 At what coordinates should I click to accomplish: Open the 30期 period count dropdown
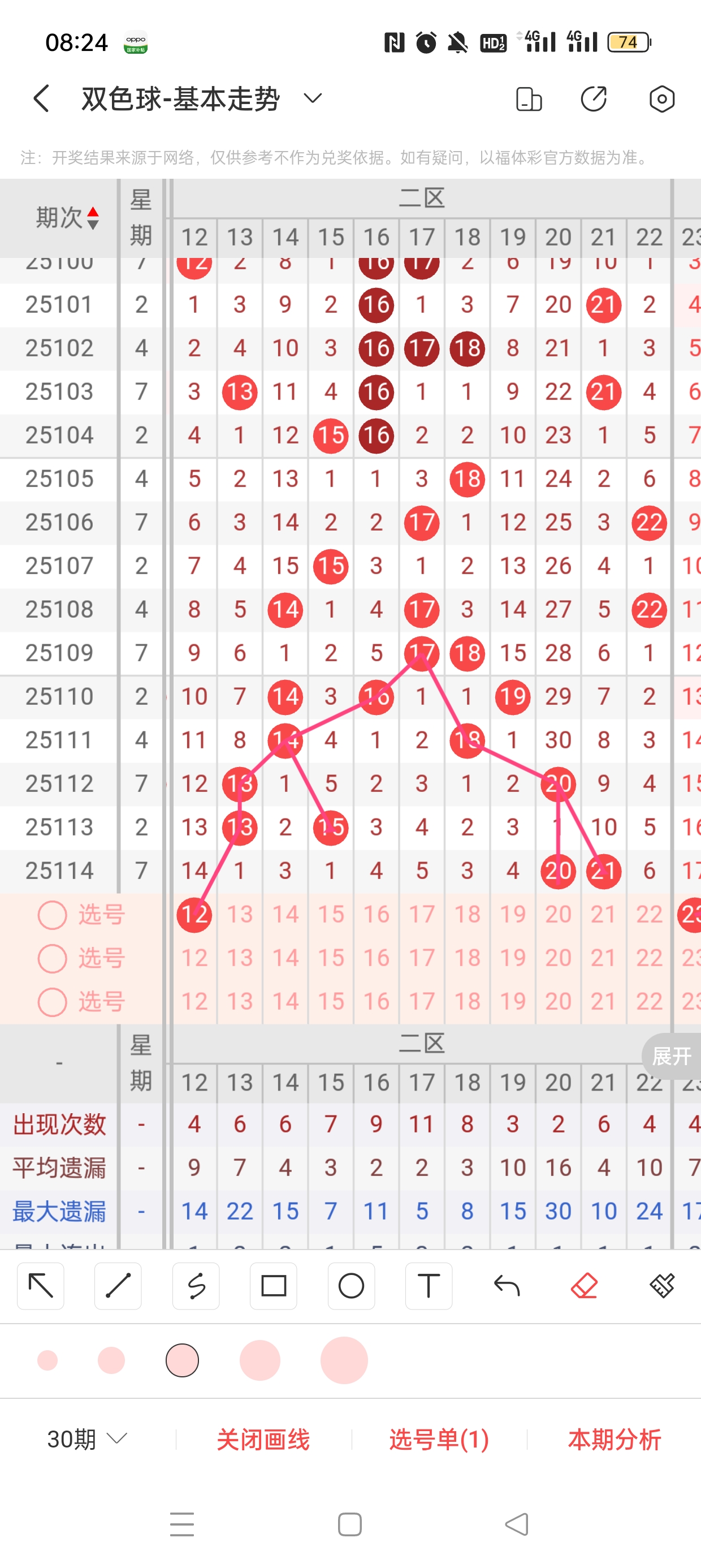coord(87,1439)
